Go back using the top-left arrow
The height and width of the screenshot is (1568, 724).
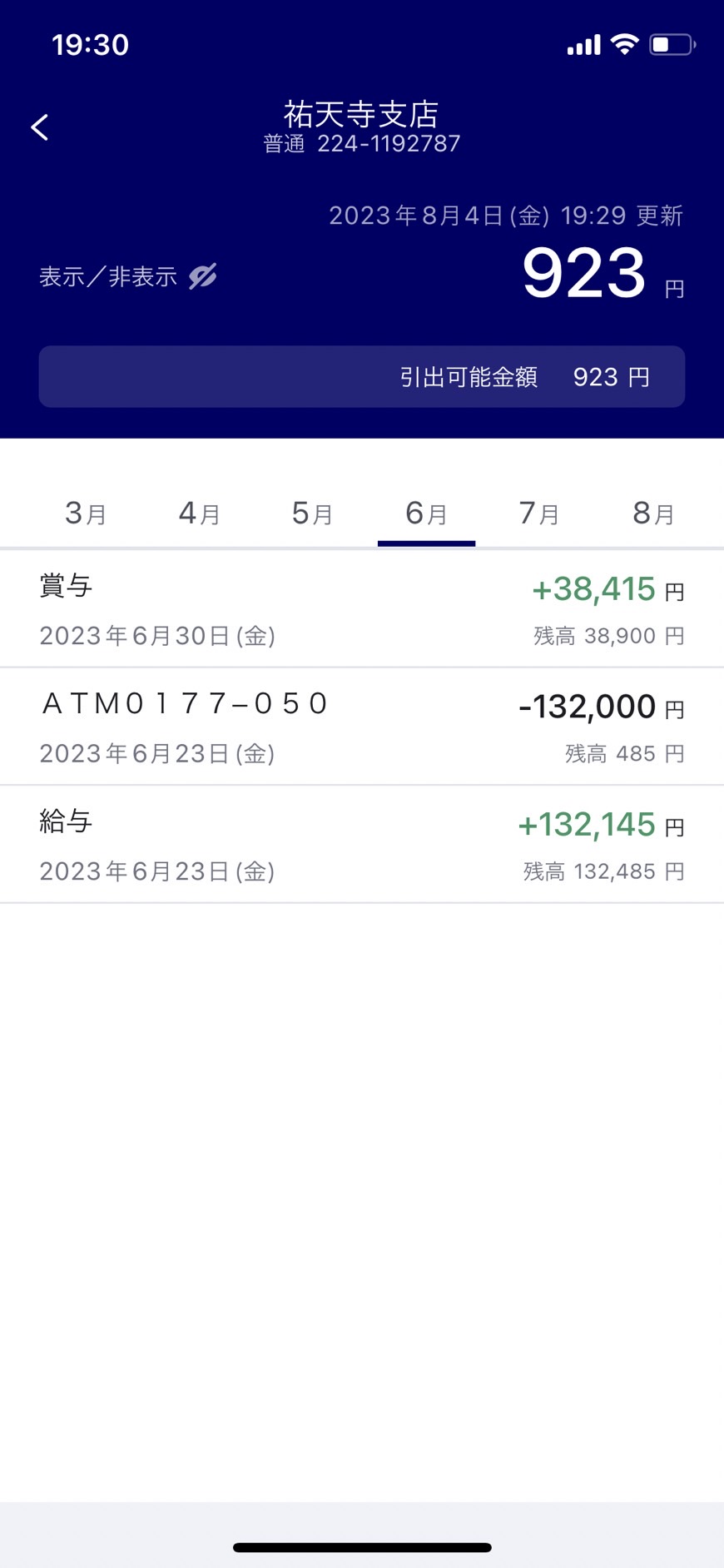[39, 127]
